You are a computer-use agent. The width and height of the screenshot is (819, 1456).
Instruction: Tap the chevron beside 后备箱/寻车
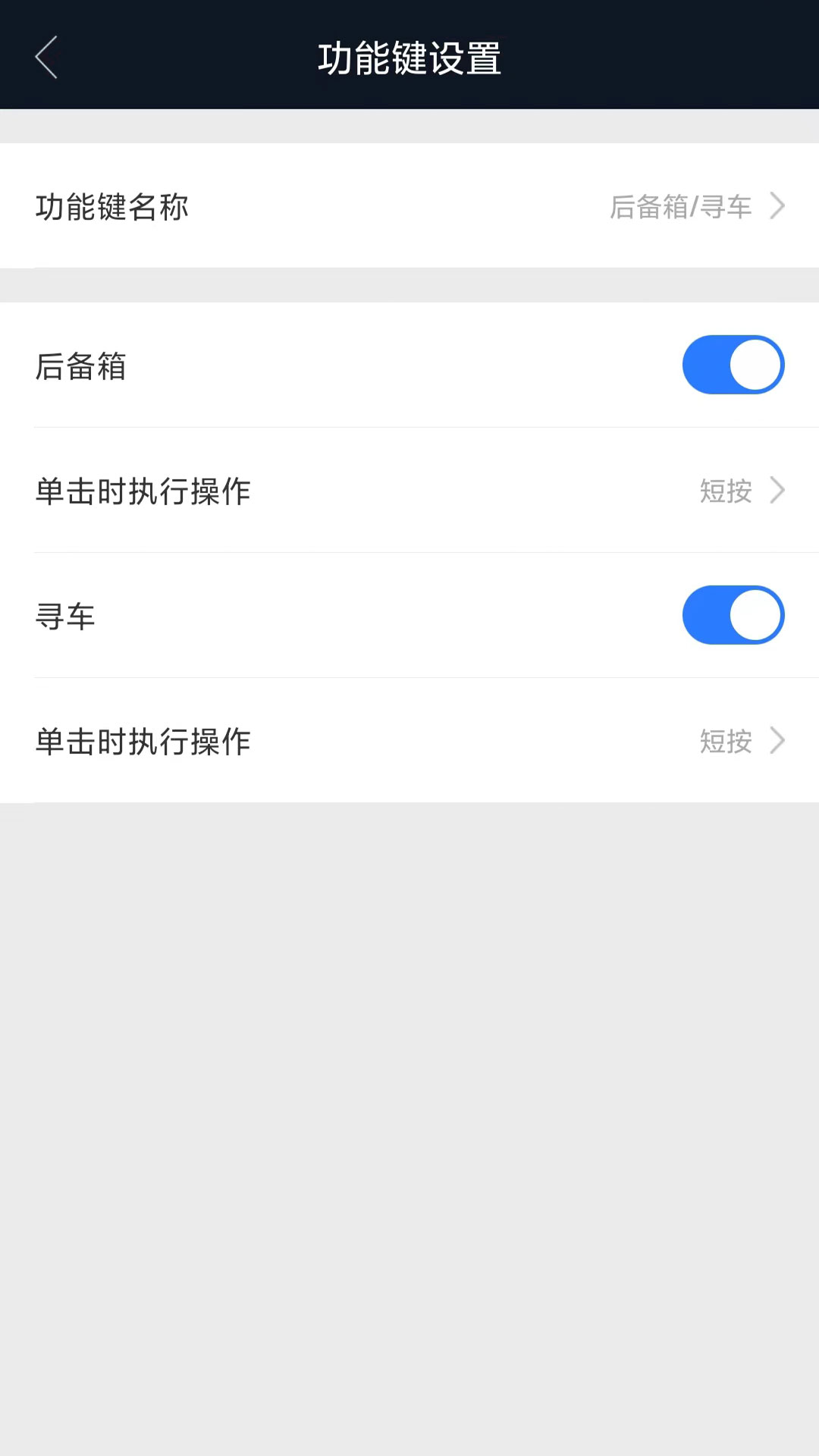[x=776, y=206]
